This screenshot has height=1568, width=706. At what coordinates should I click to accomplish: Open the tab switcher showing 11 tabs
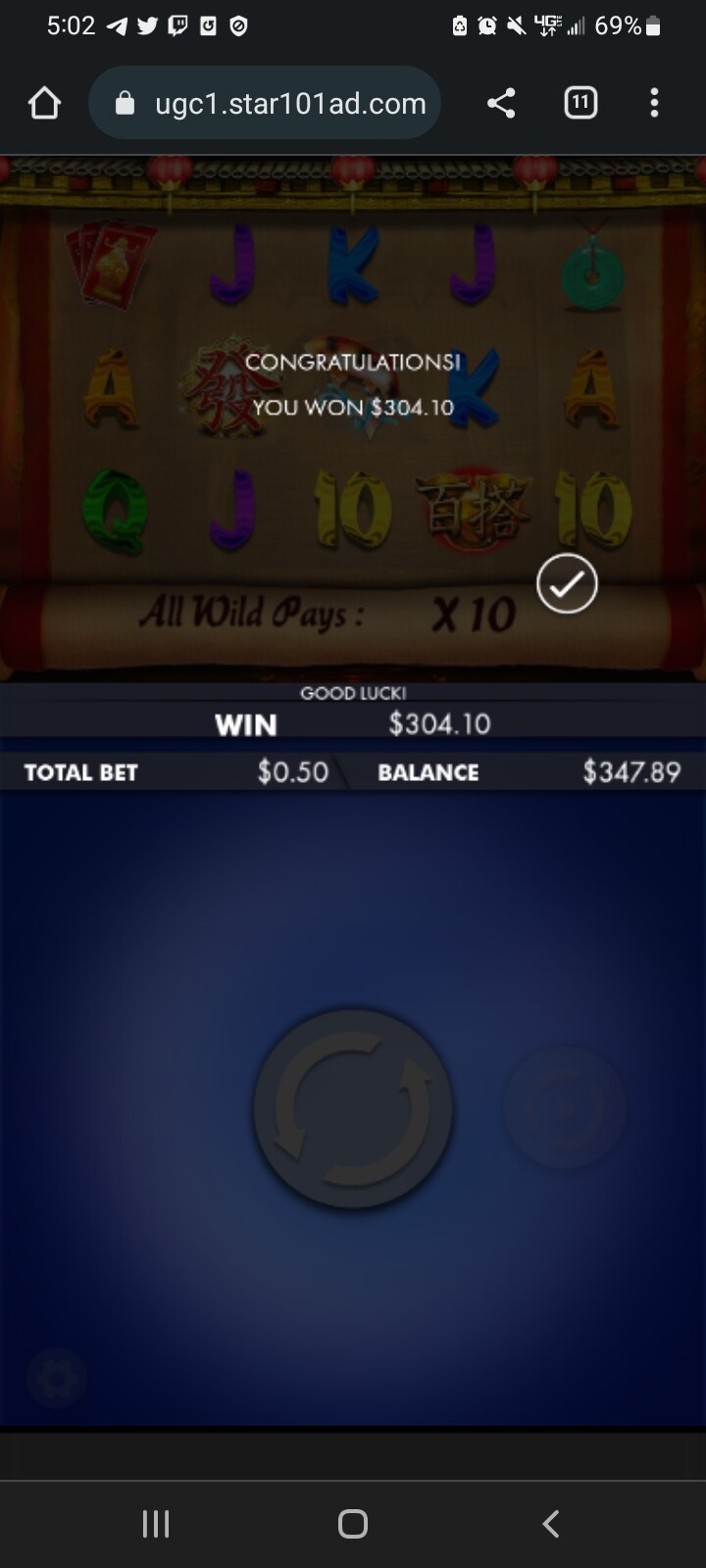pos(580,103)
